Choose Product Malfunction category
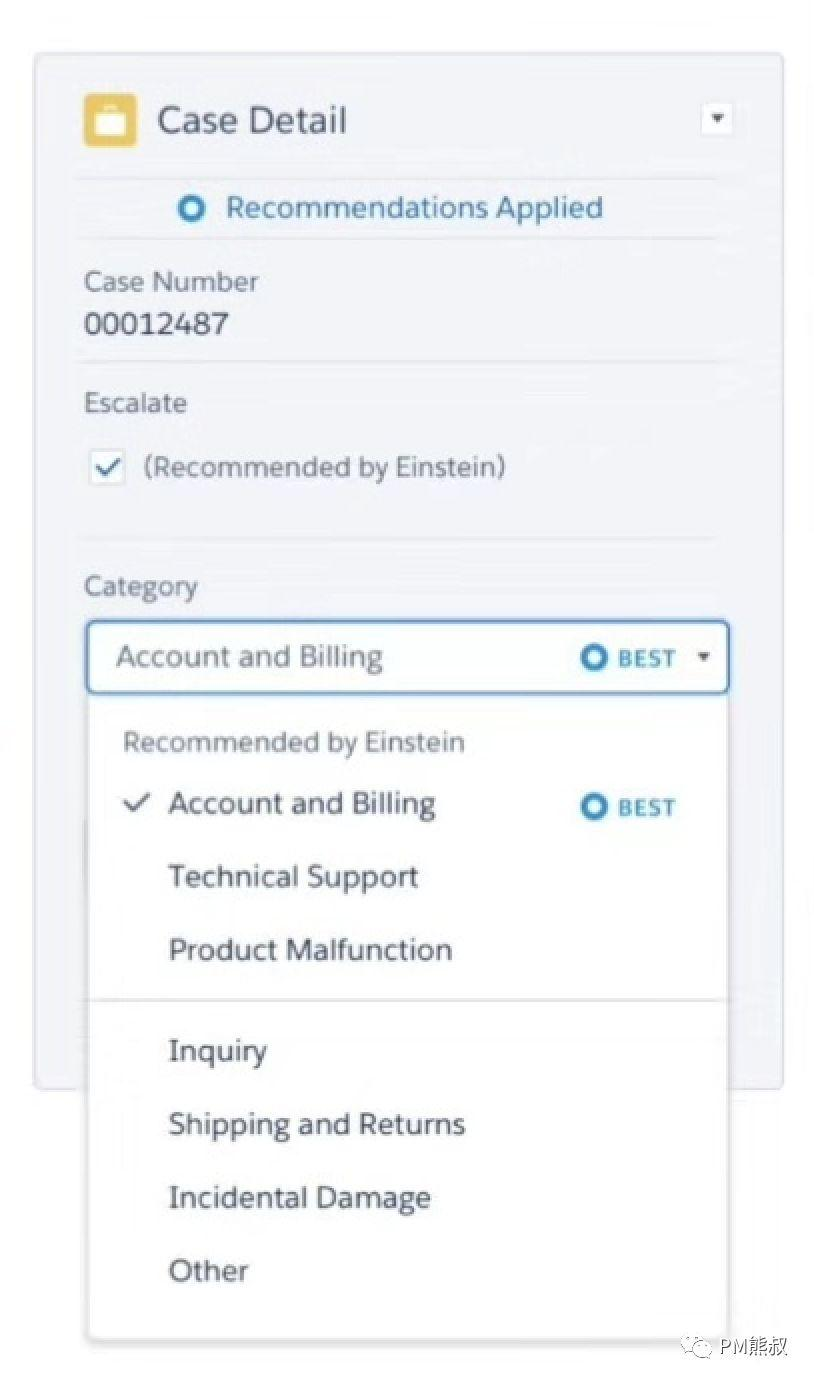 (x=408, y=950)
